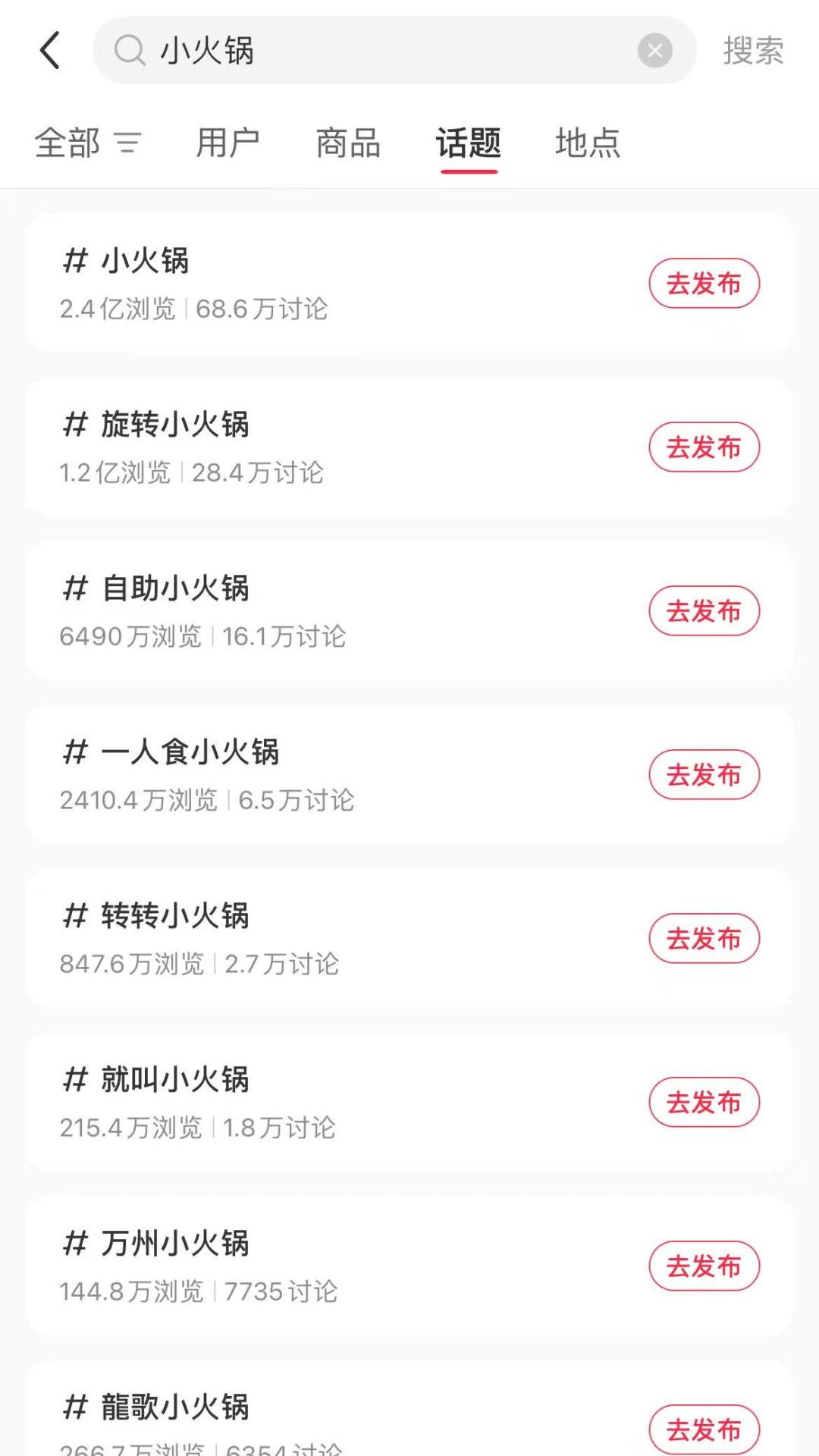Image resolution: width=819 pixels, height=1456 pixels.
Task: Tap 去发布 for 旋转小火锅
Action: (x=704, y=447)
